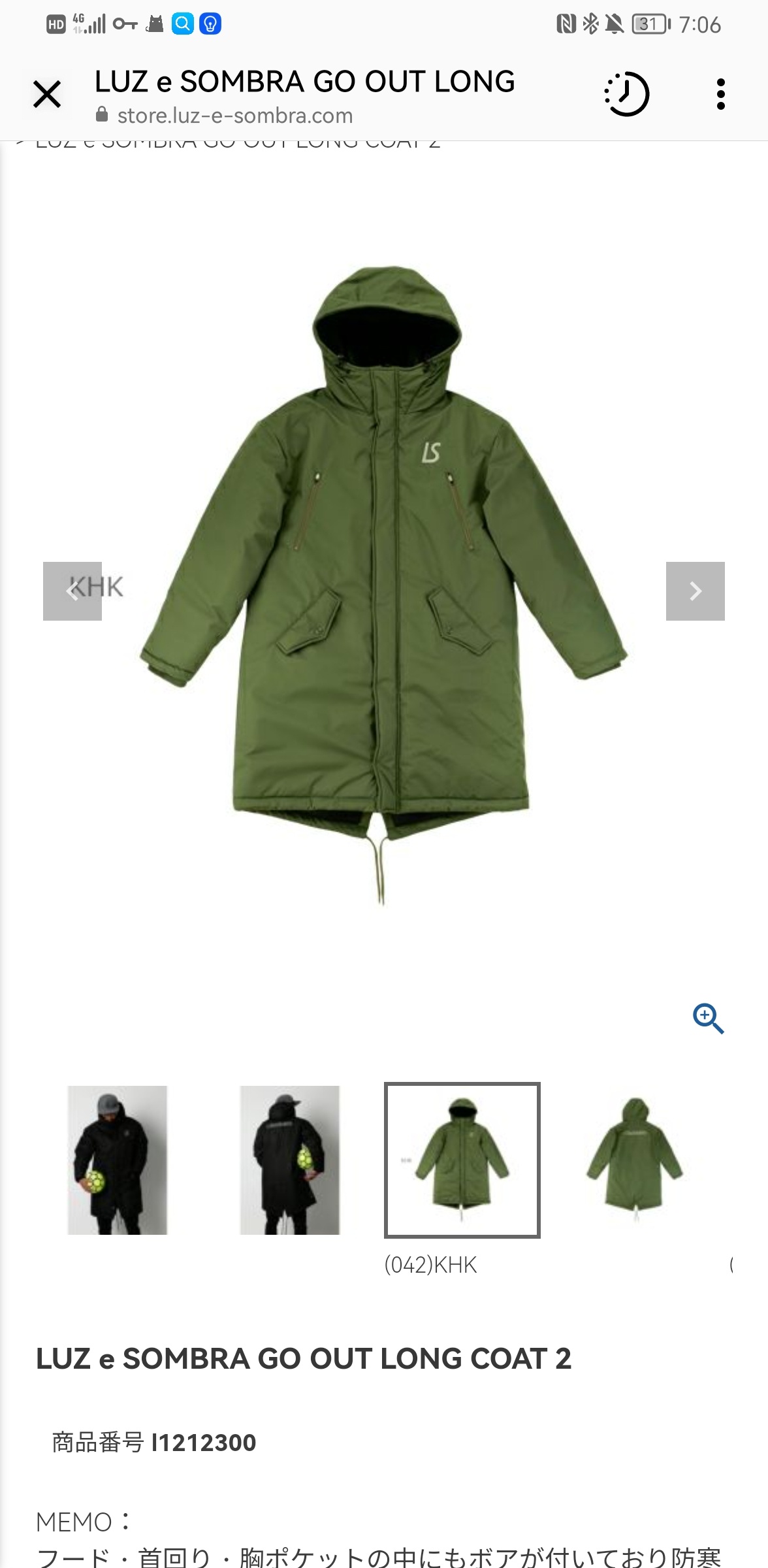Show the next product image
768x1568 pixels.
tap(696, 591)
